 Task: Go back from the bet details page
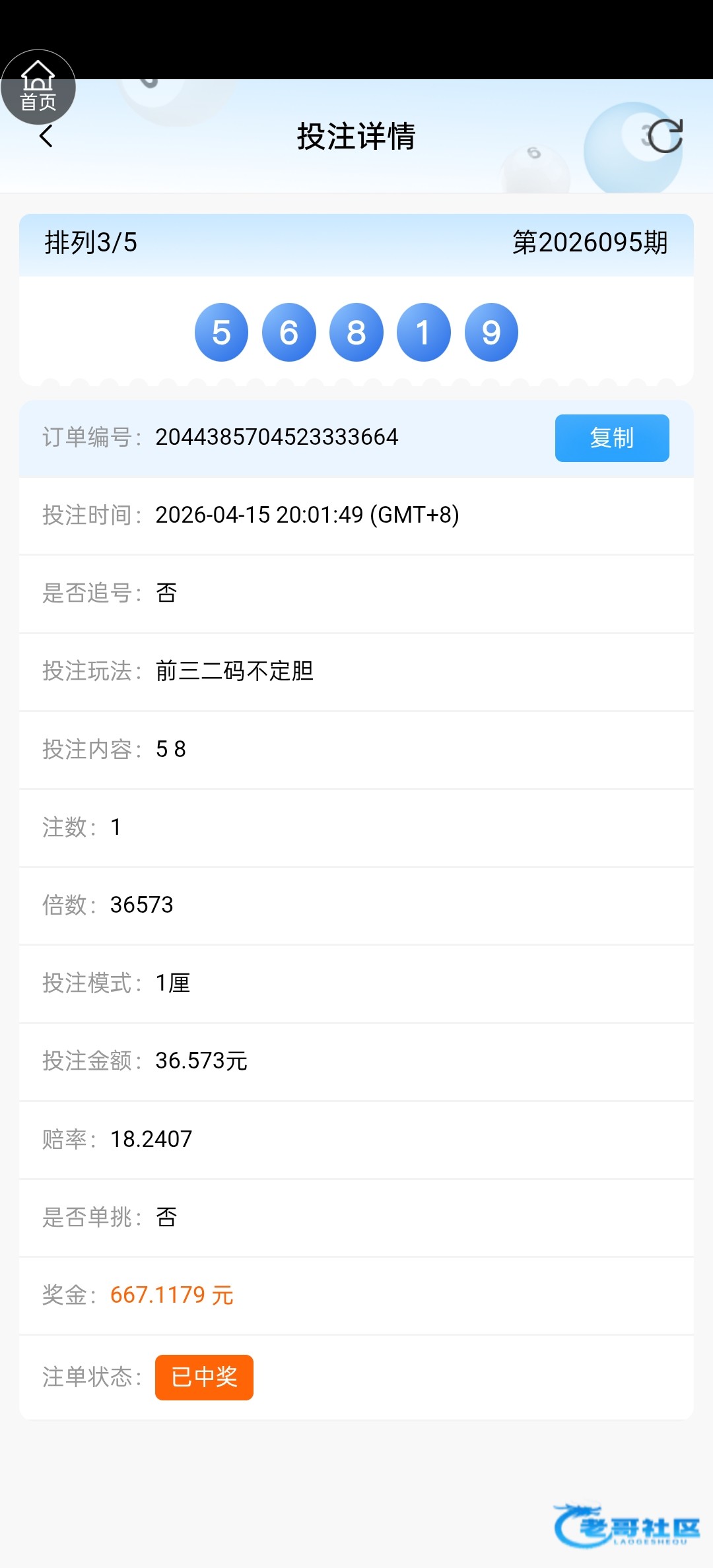[x=46, y=137]
